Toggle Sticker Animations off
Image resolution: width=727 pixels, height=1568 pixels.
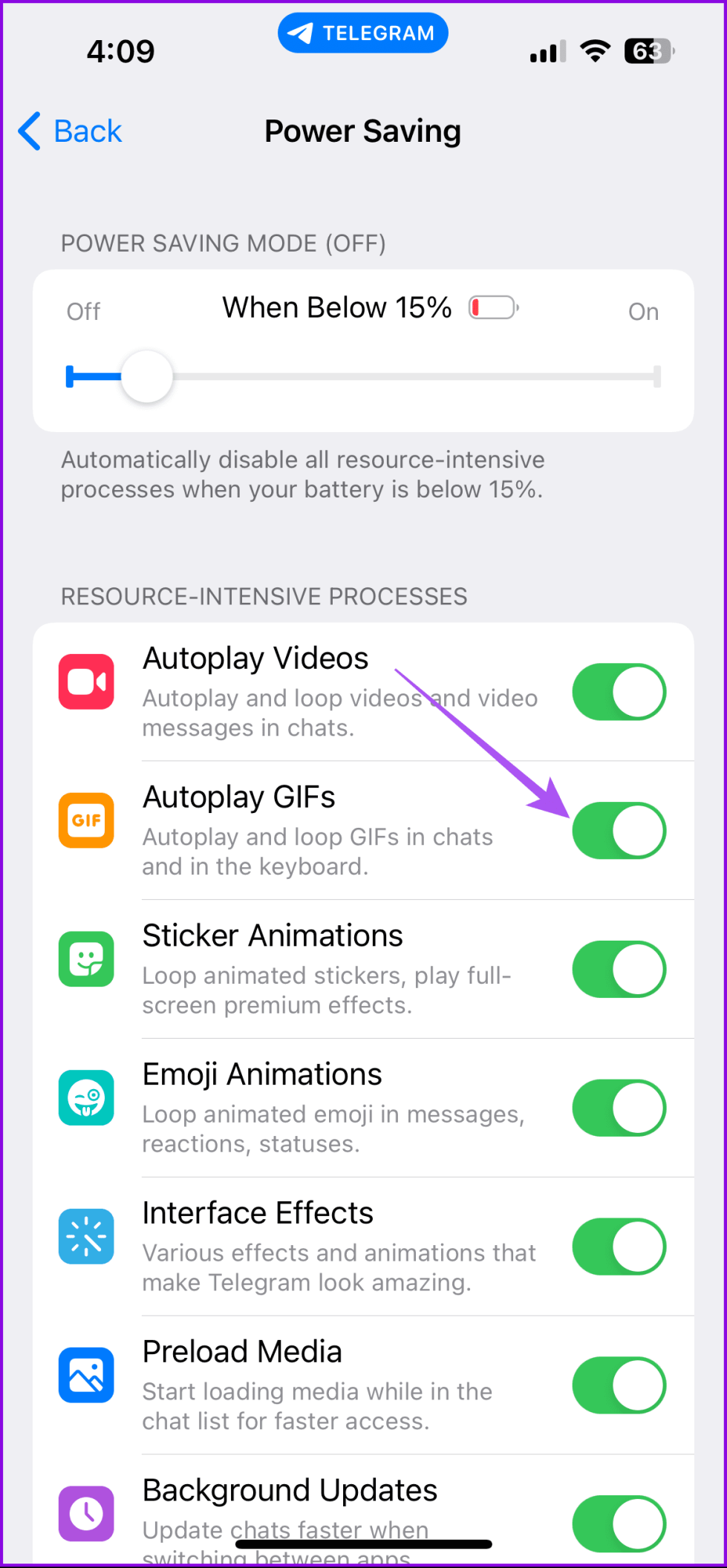pyautogui.click(x=619, y=970)
